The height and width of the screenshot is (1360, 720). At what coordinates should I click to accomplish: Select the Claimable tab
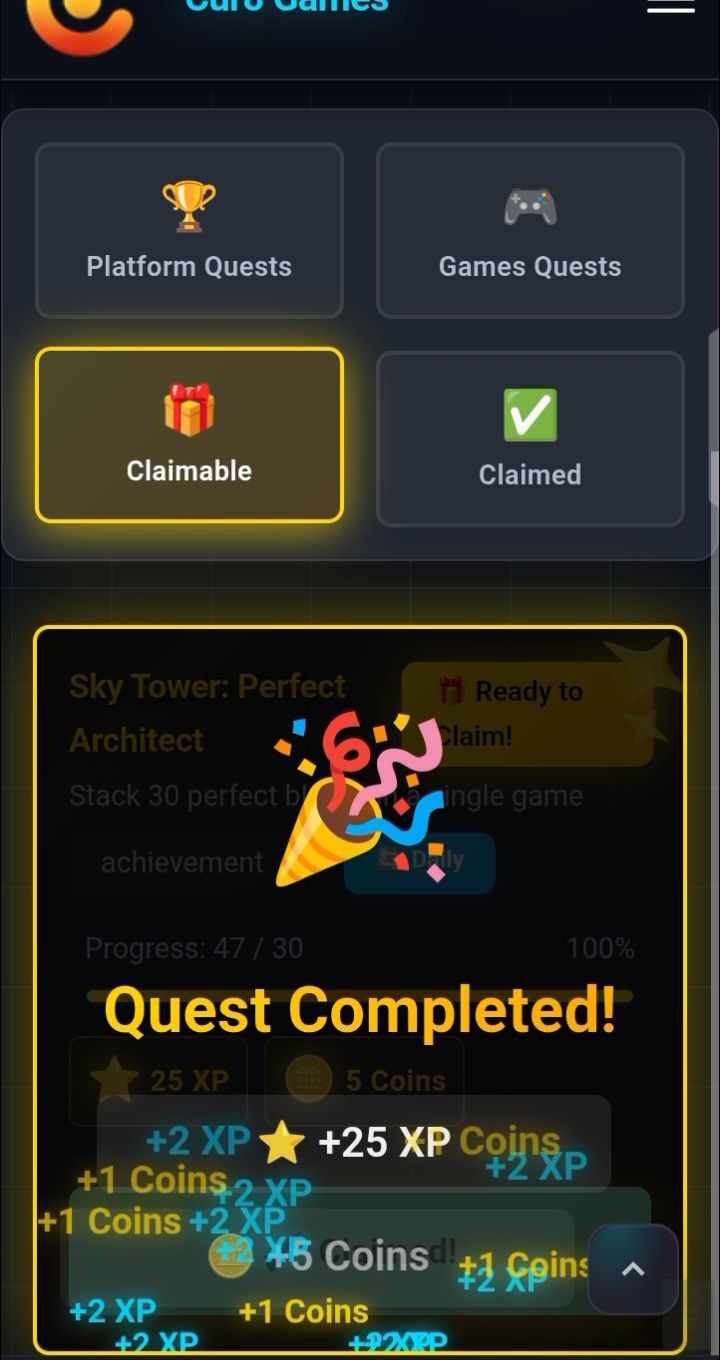pyautogui.click(x=189, y=435)
